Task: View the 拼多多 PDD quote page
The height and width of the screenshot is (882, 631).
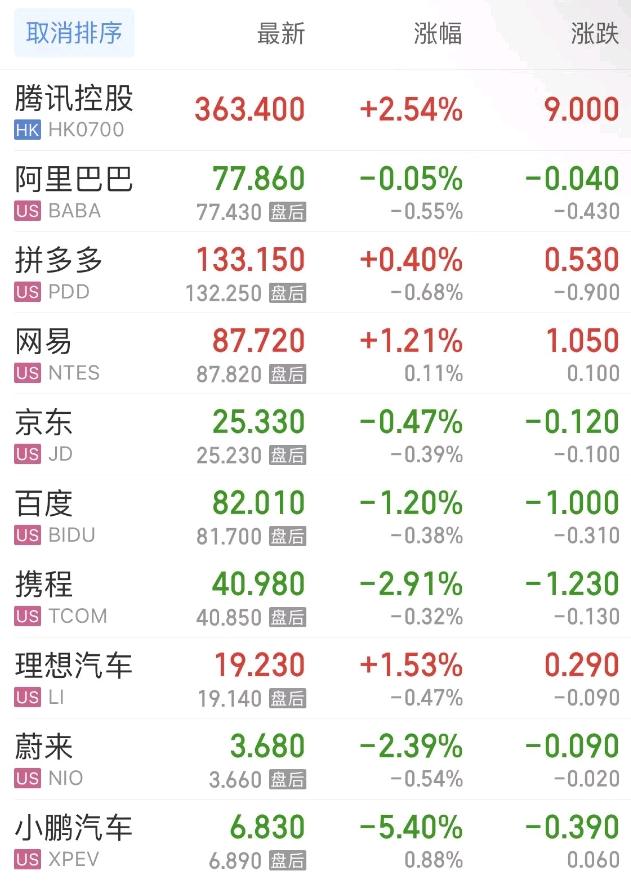Action: (x=60, y=272)
